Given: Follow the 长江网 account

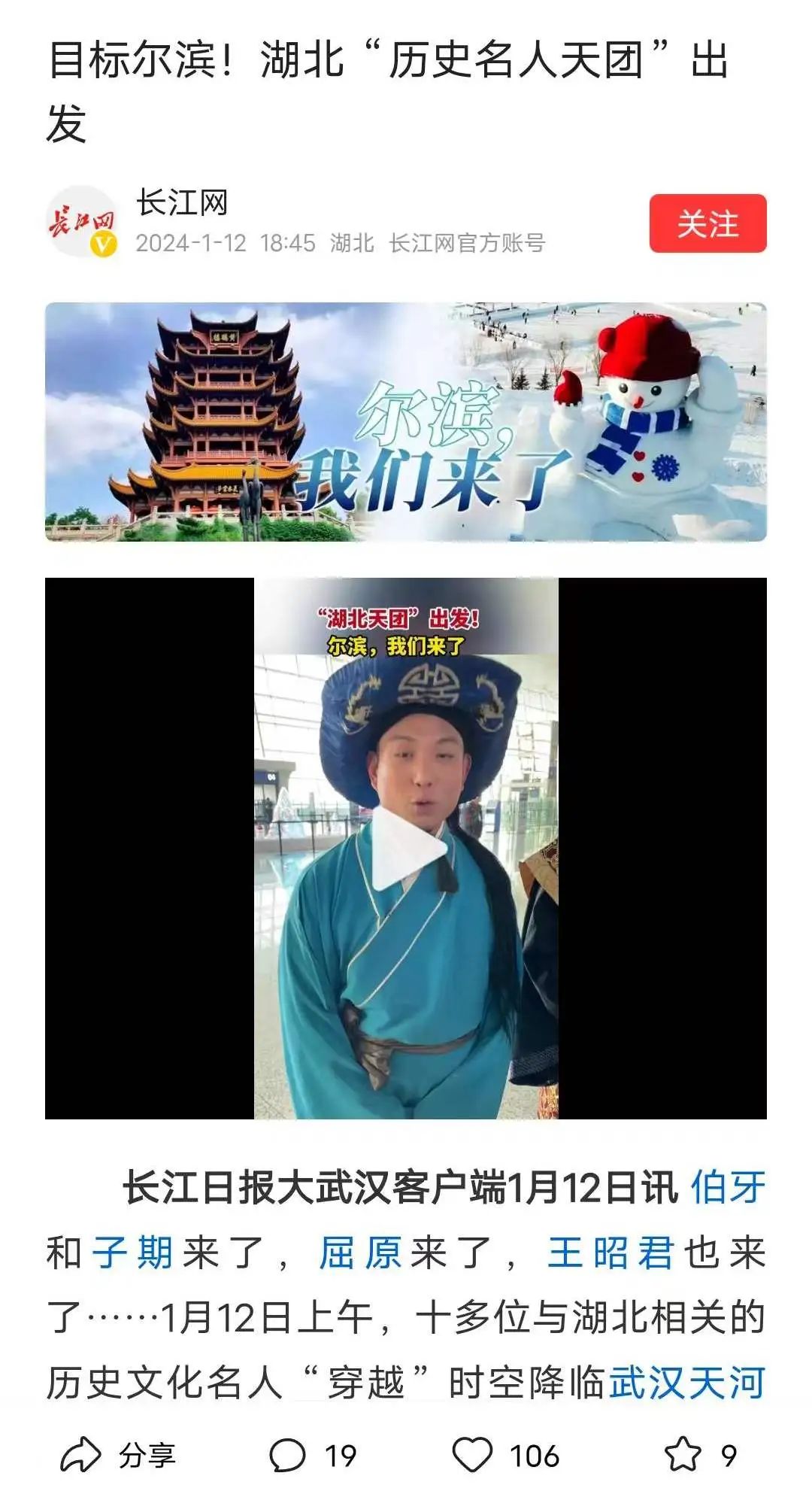Looking at the screenshot, I should point(707,223).
